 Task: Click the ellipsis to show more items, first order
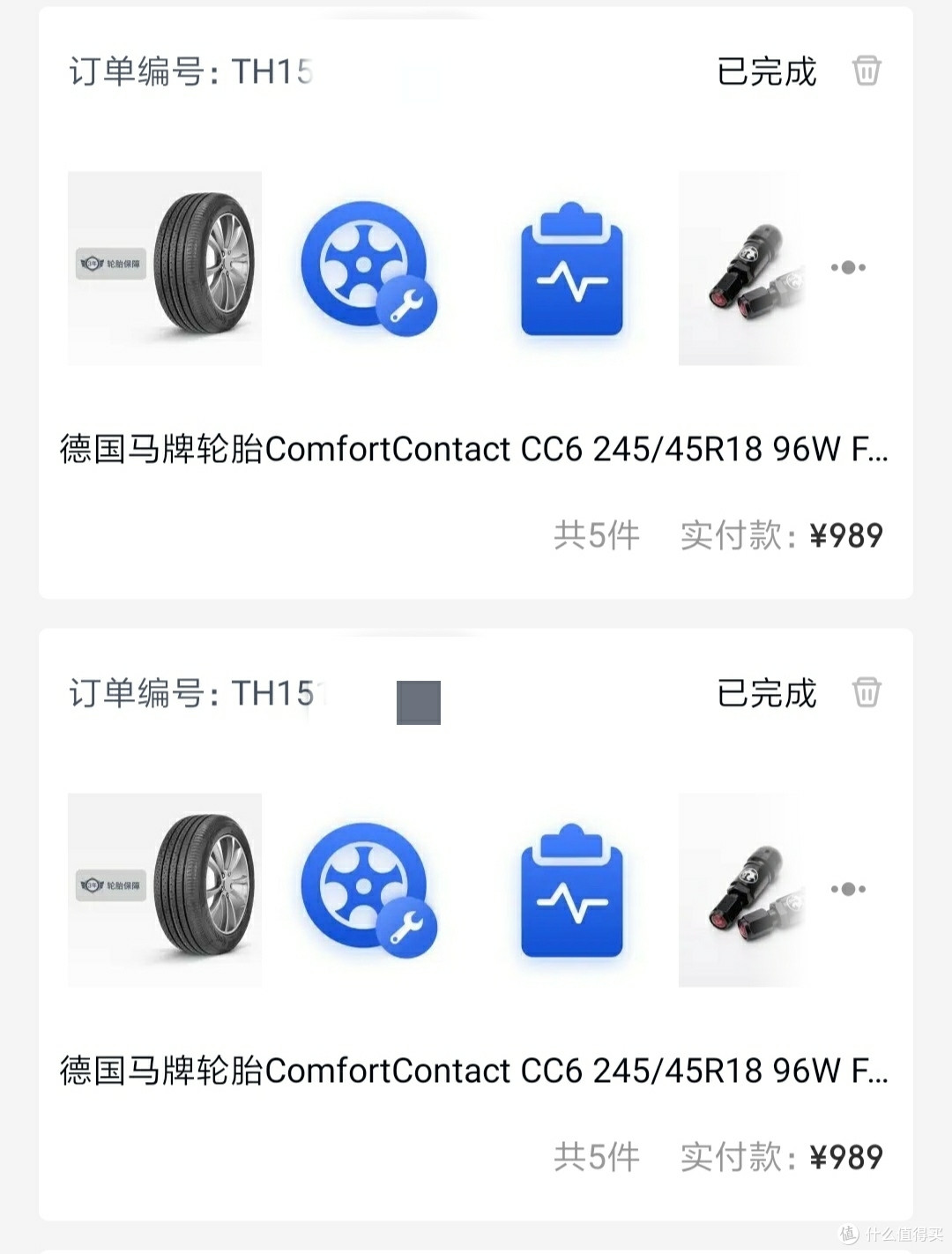coord(848,267)
